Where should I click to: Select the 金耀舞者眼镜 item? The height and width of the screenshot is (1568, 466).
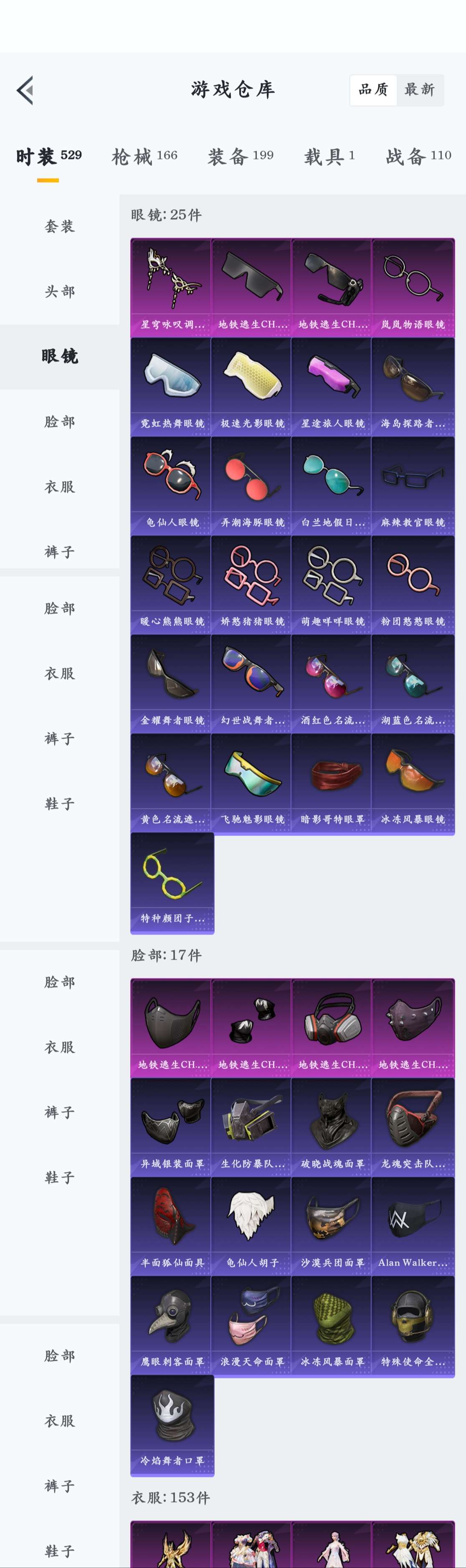tap(171, 683)
